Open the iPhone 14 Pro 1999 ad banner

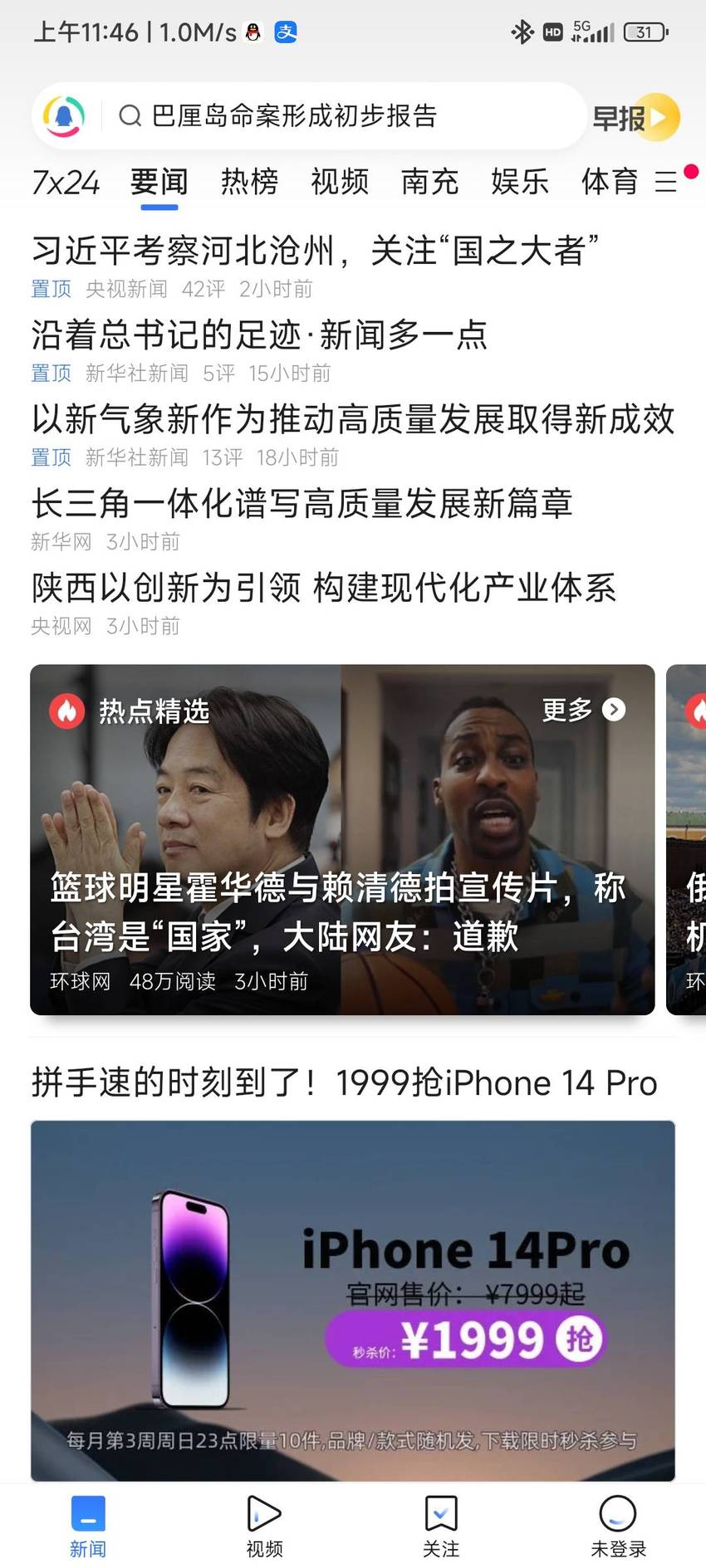click(353, 1300)
